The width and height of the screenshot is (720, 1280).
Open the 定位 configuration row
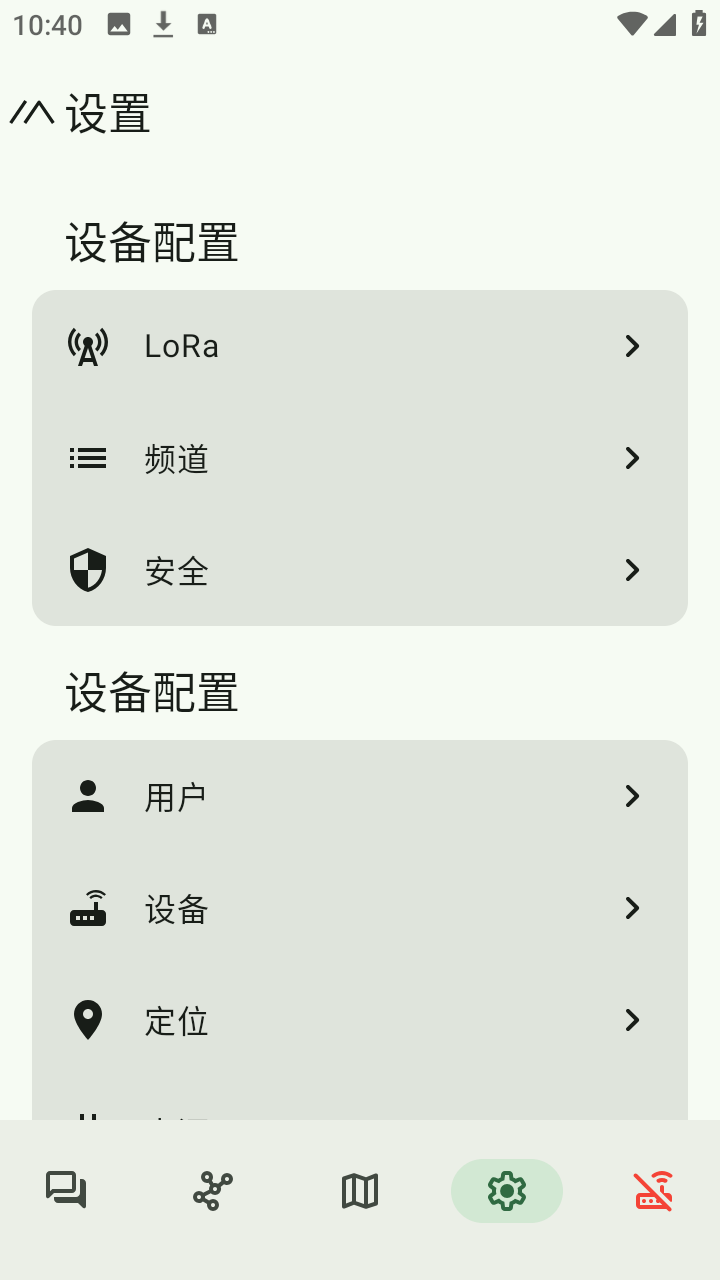(x=360, y=1020)
